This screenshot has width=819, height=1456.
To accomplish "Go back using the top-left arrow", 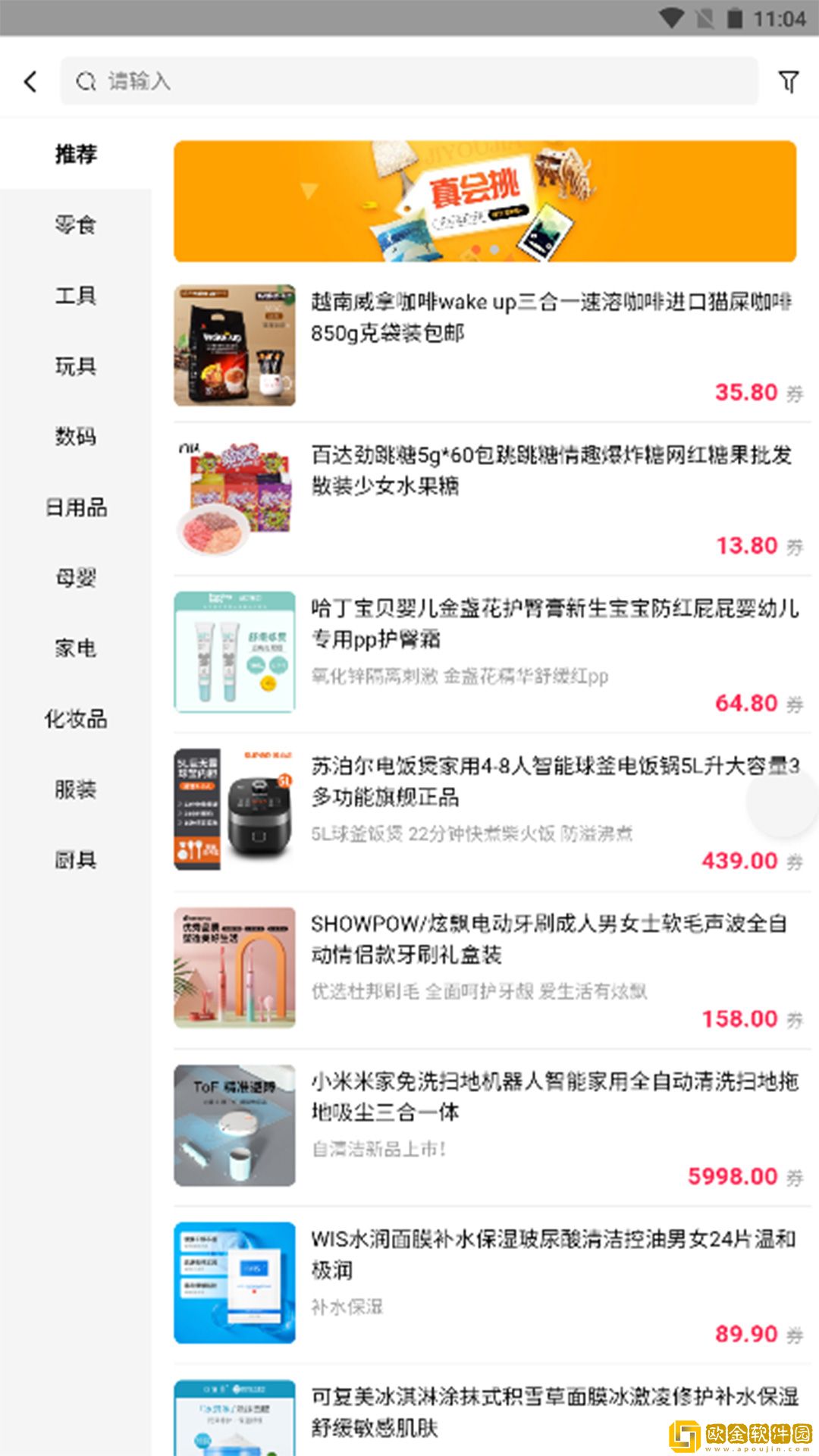I will tap(31, 81).
